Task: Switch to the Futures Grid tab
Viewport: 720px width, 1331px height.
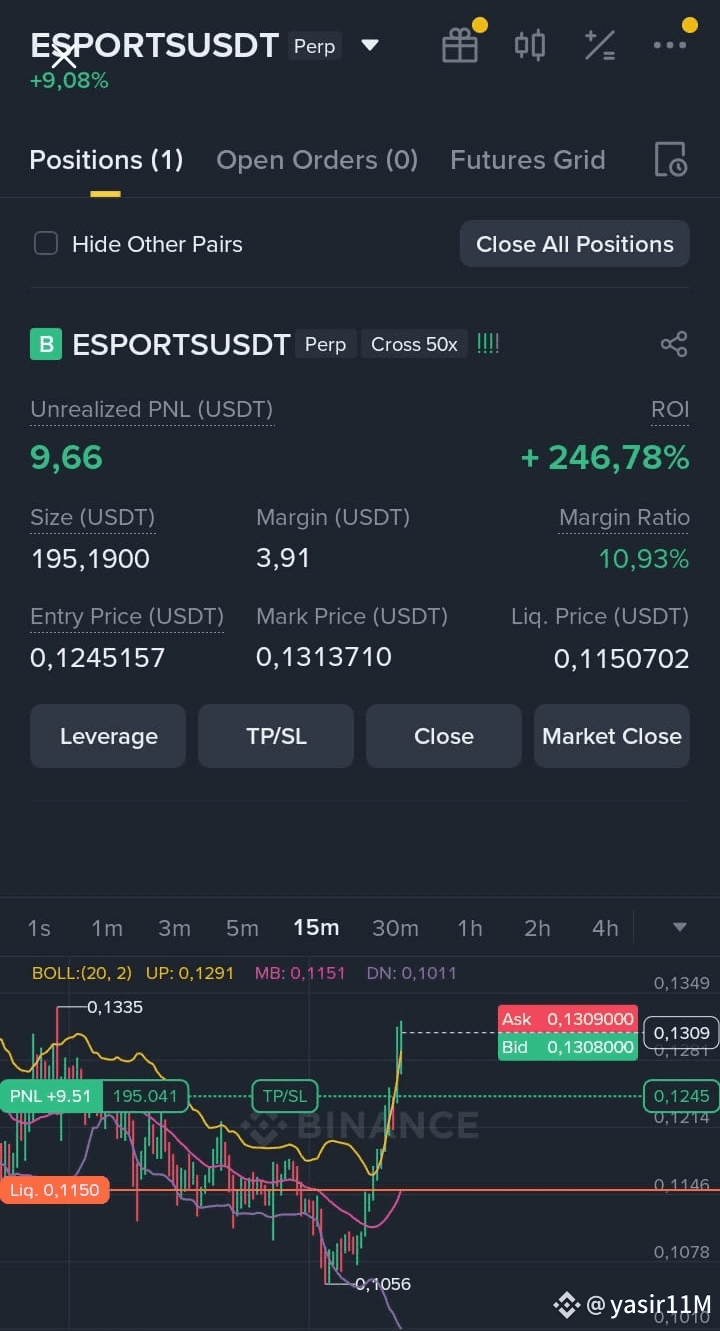Action: (x=528, y=160)
